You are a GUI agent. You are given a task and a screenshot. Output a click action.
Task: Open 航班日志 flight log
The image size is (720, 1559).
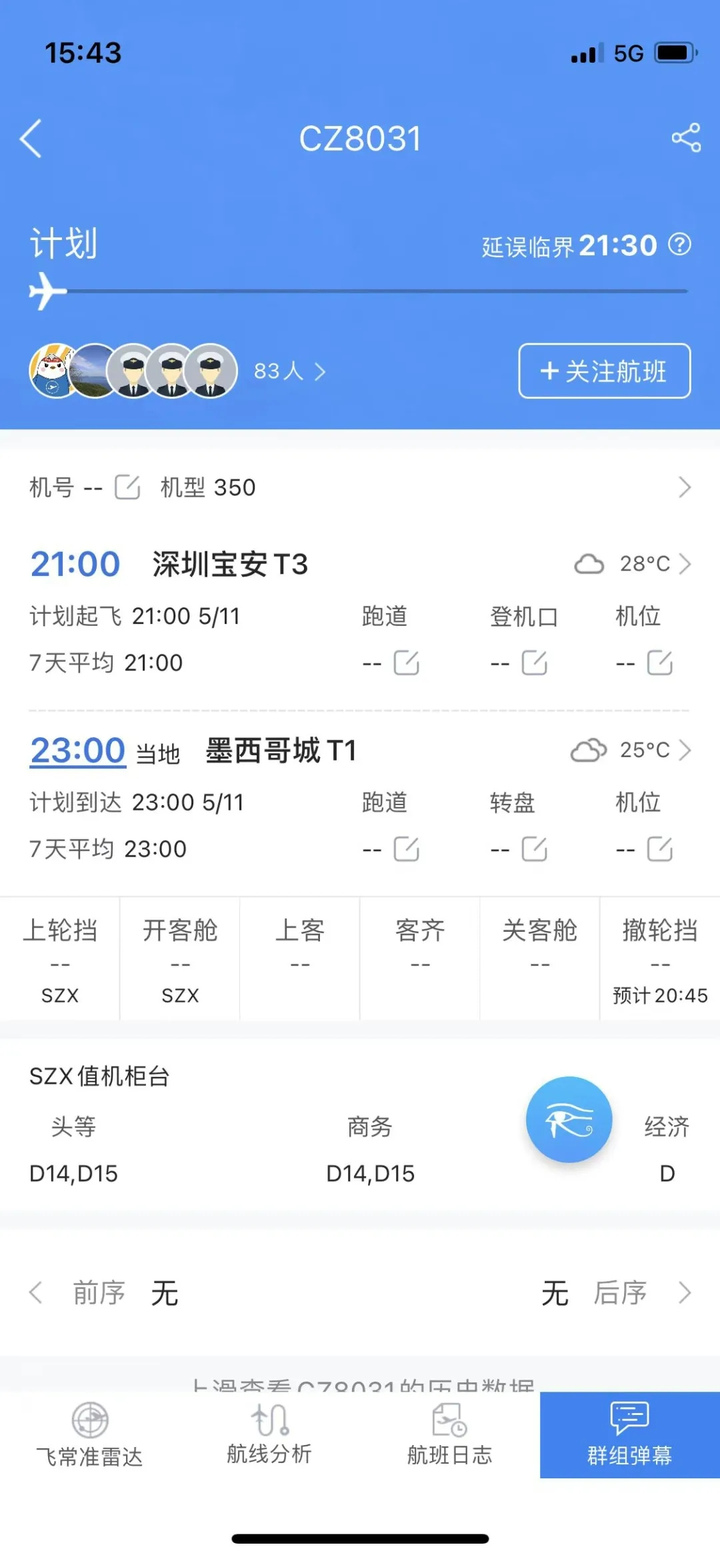(450, 1435)
